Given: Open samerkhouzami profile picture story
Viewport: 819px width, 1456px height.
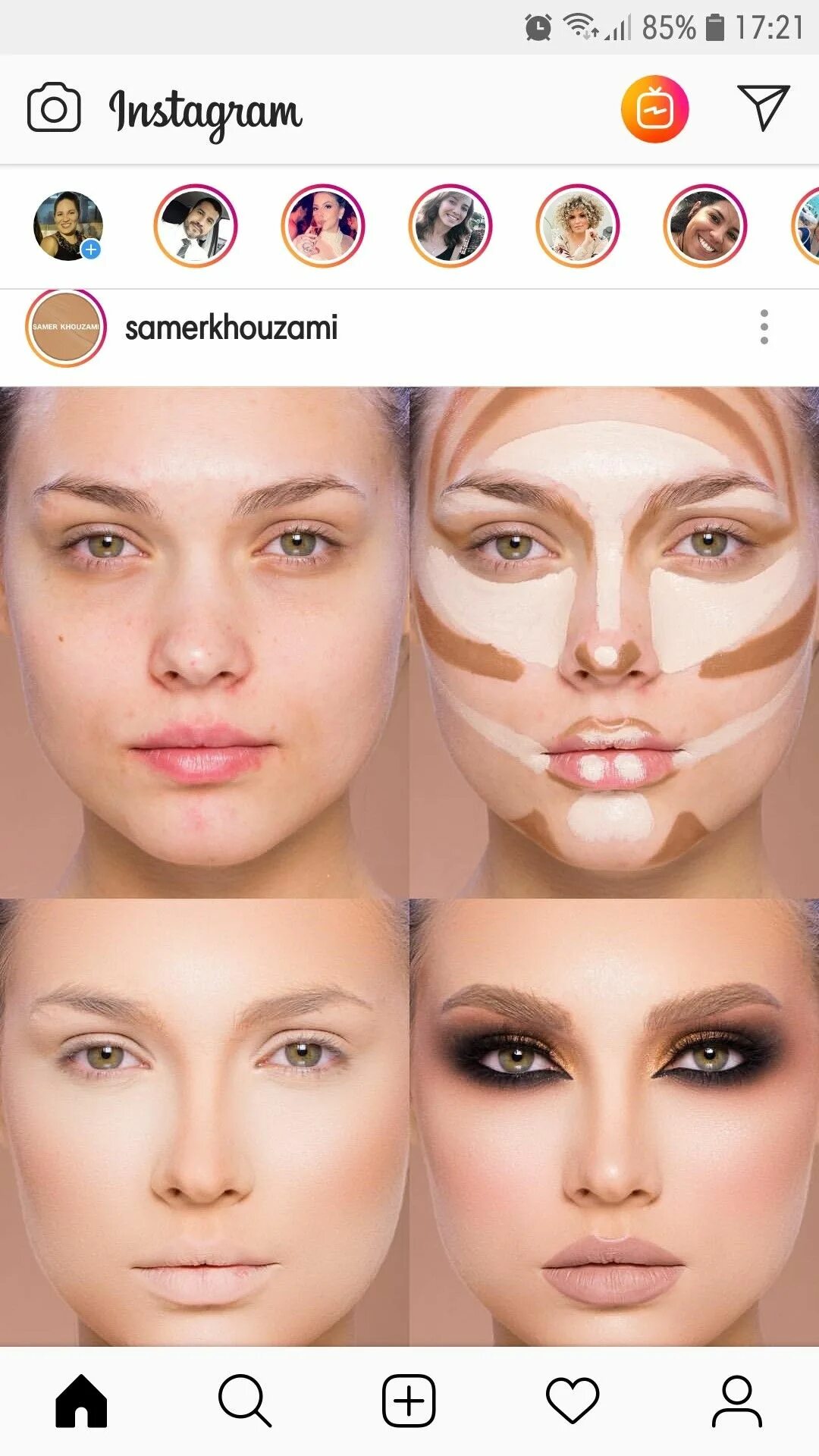Looking at the screenshot, I should click(66, 328).
